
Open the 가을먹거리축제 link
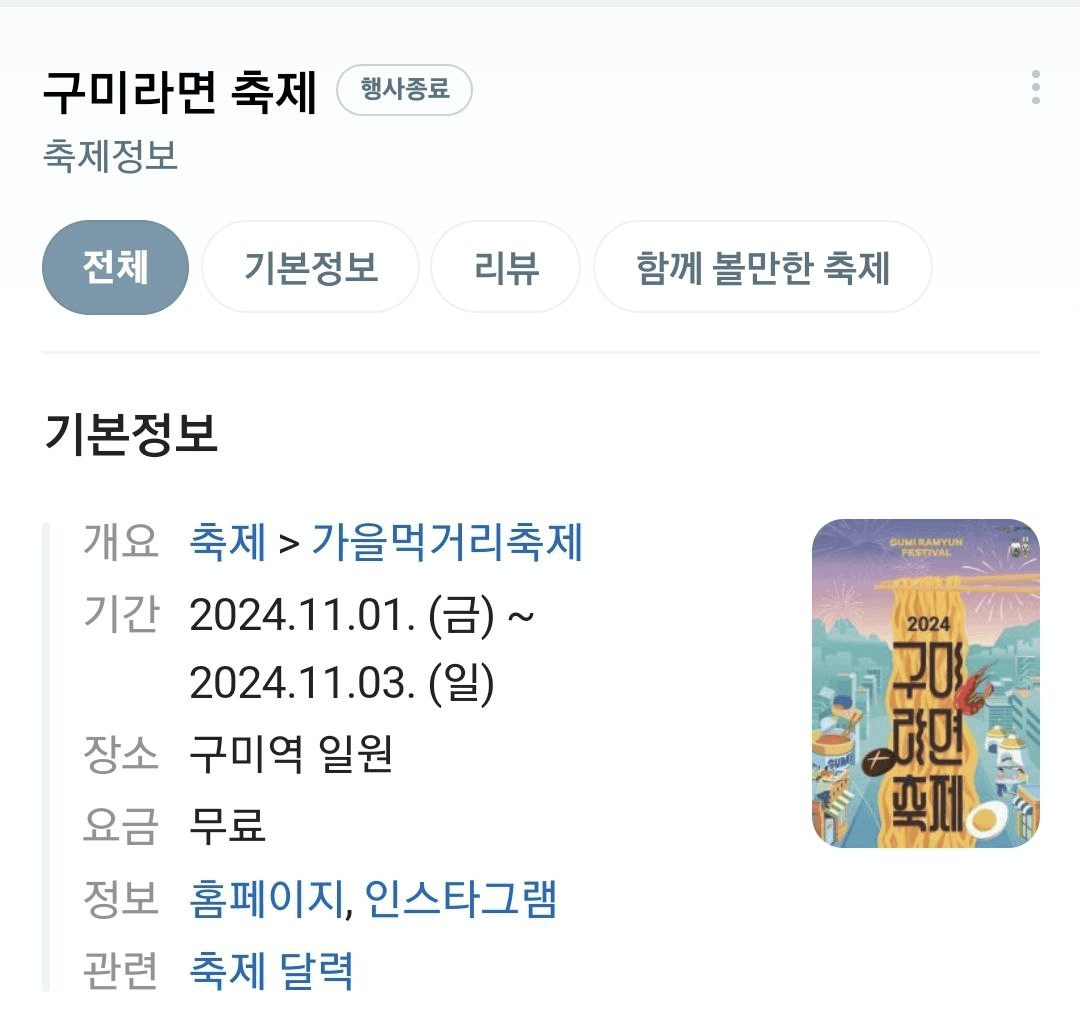pos(447,542)
